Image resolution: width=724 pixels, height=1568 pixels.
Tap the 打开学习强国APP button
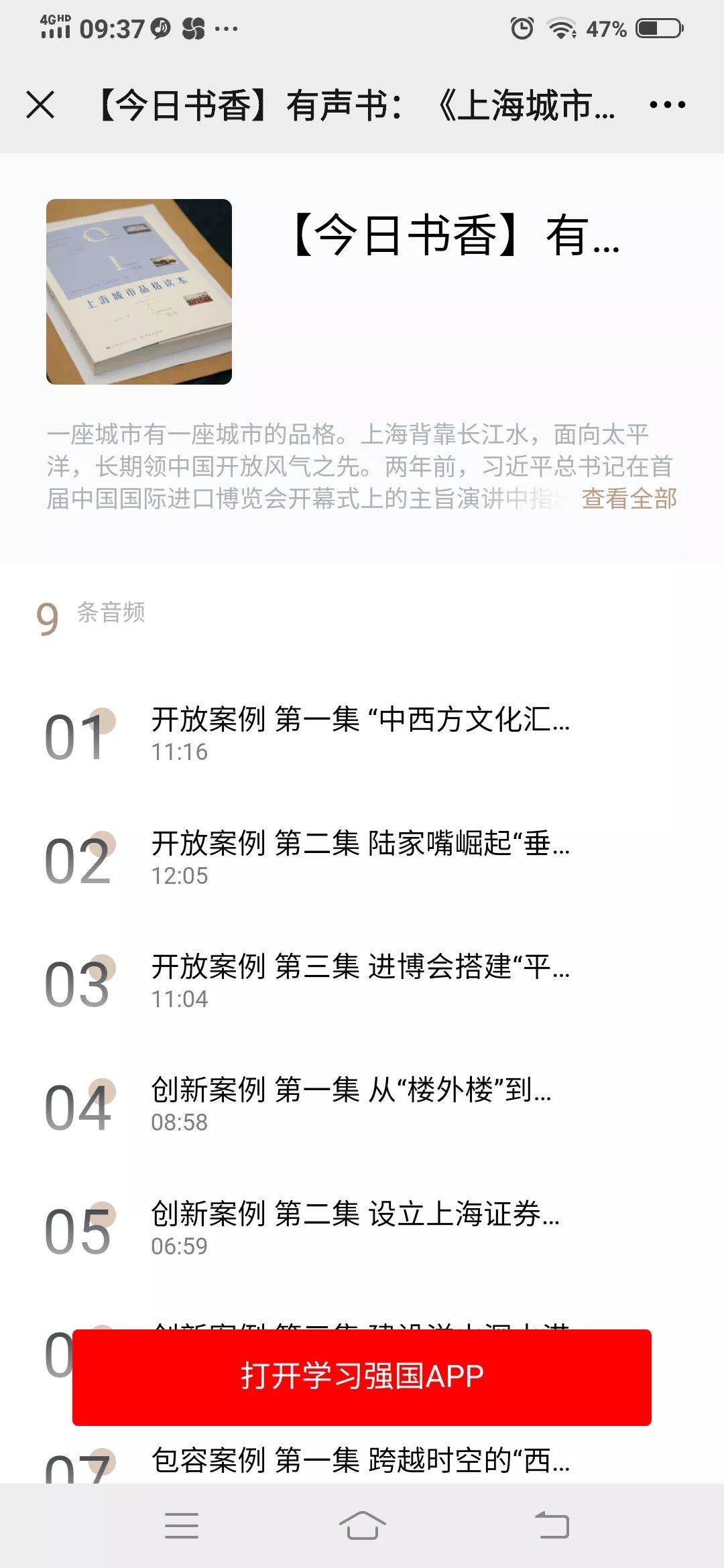[362, 1377]
